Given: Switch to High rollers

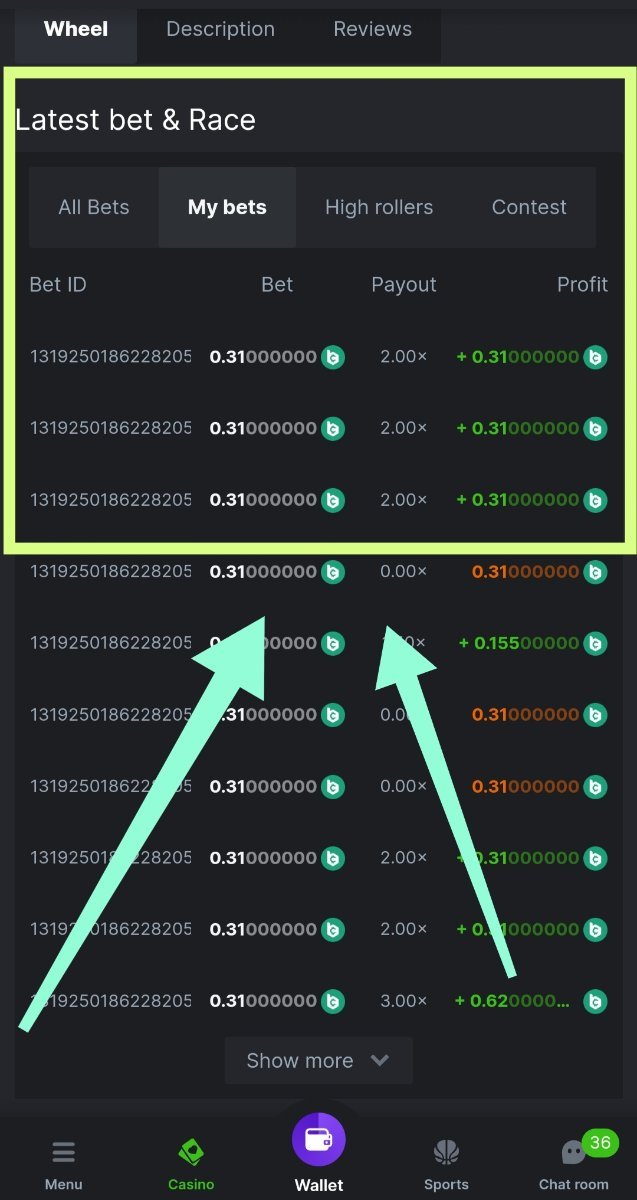Looking at the screenshot, I should (x=379, y=207).
